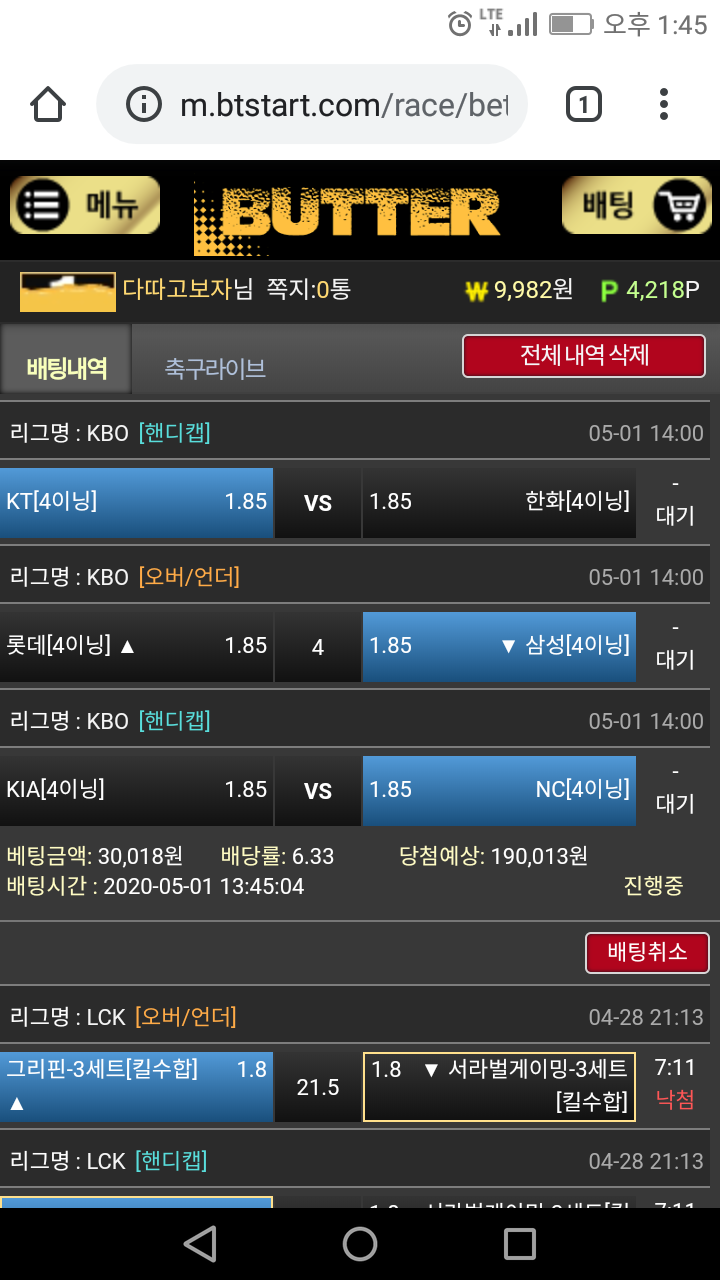This screenshot has width=720, height=1280.
Task: Open the 메뉴 menu button
Action: click(85, 206)
